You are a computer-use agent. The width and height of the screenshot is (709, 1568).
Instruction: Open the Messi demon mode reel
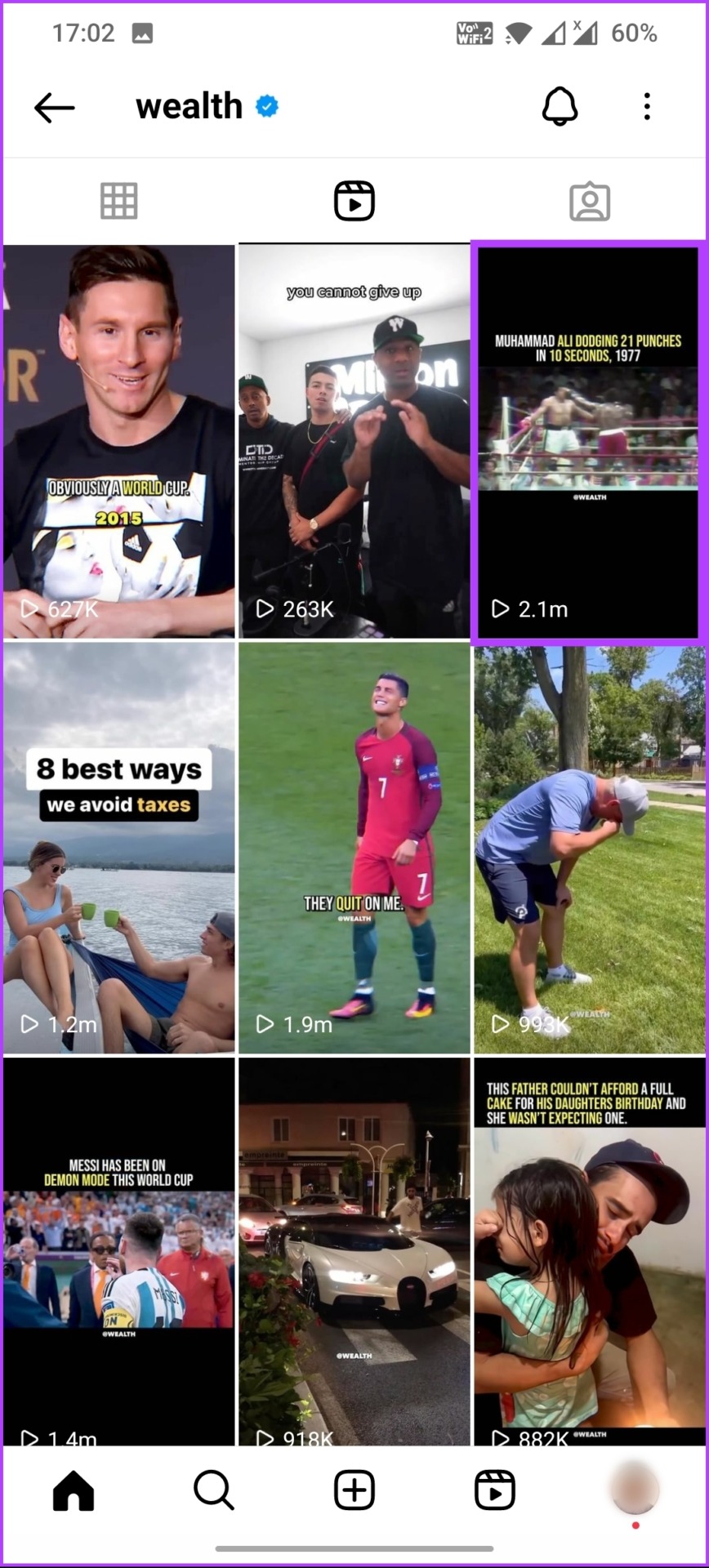click(x=119, y=1249)
